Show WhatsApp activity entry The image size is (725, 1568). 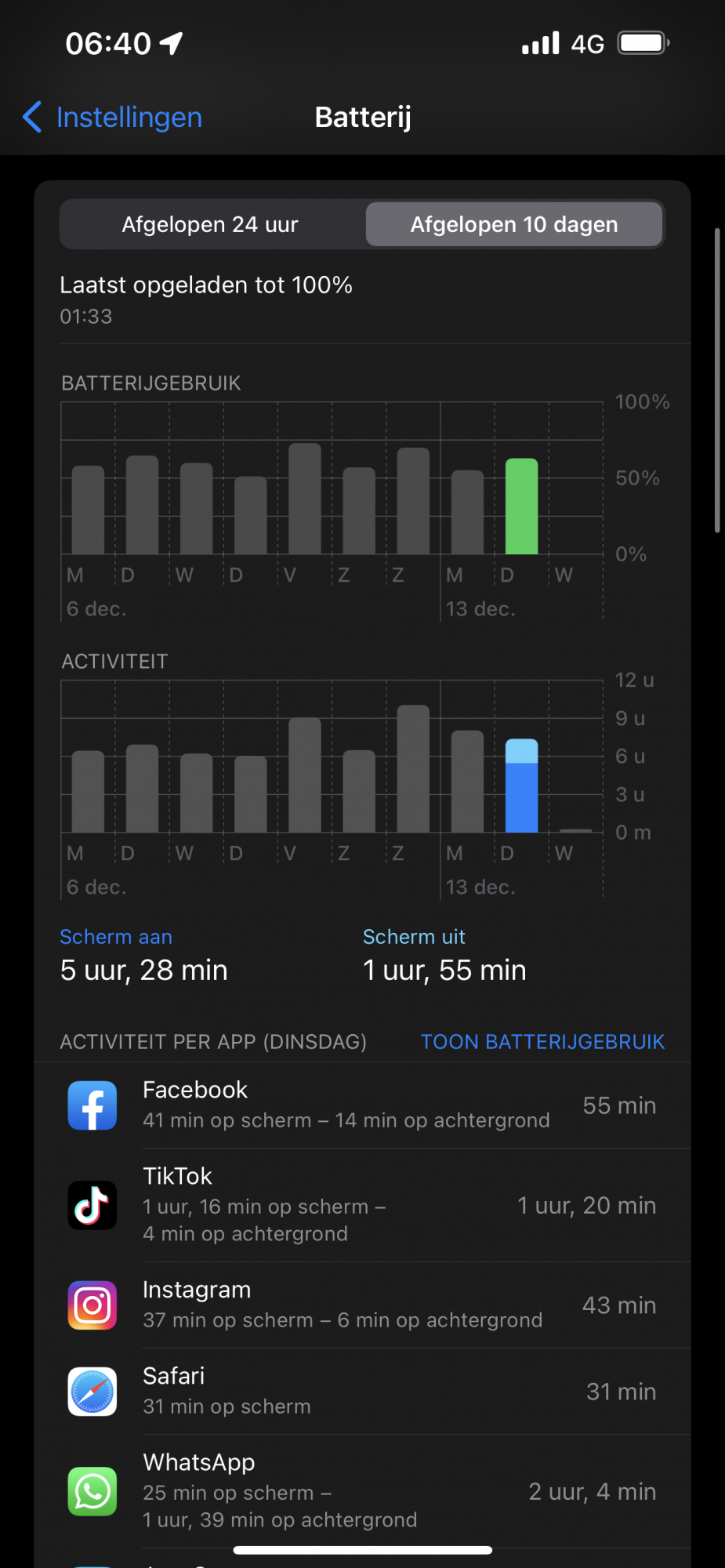point(362,1491)
